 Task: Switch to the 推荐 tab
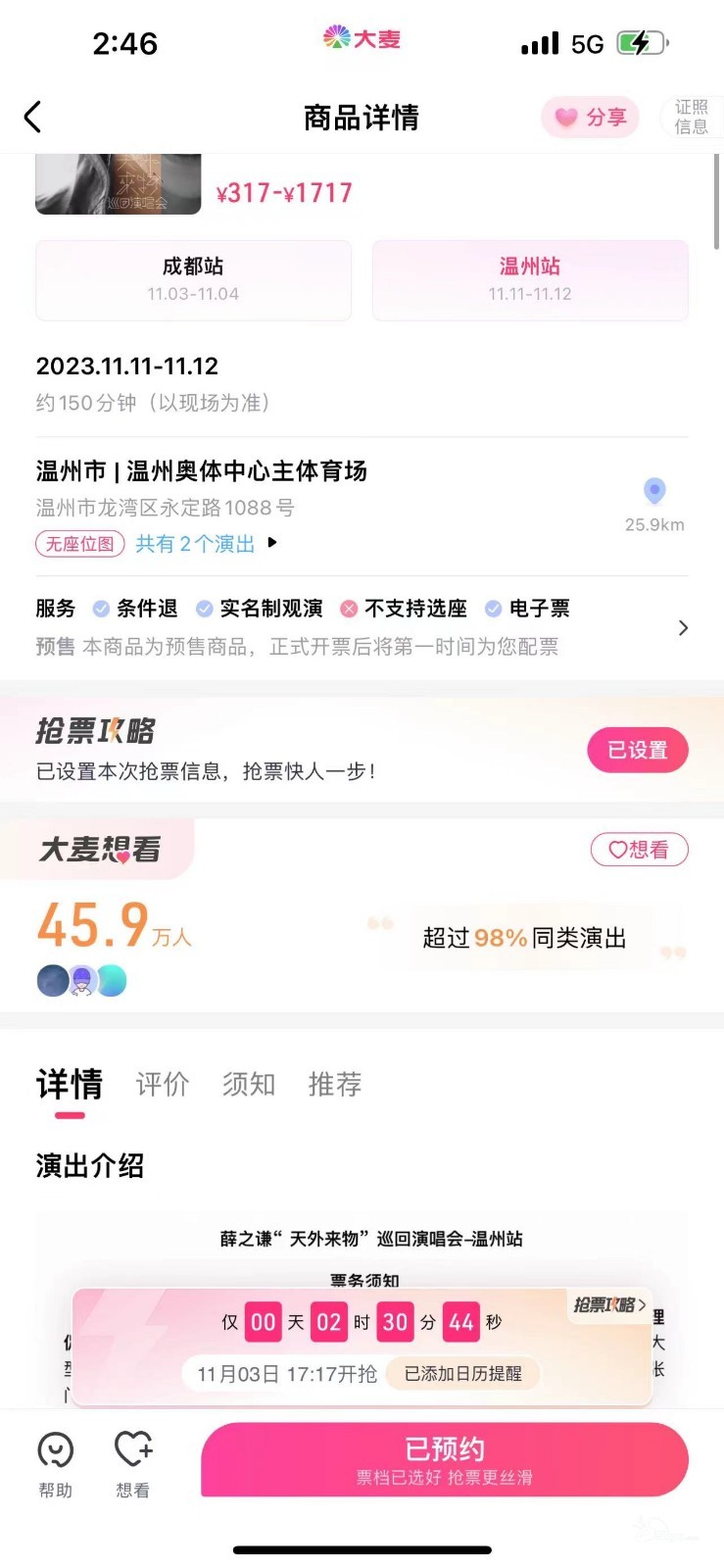click(x=335, y=1084)
